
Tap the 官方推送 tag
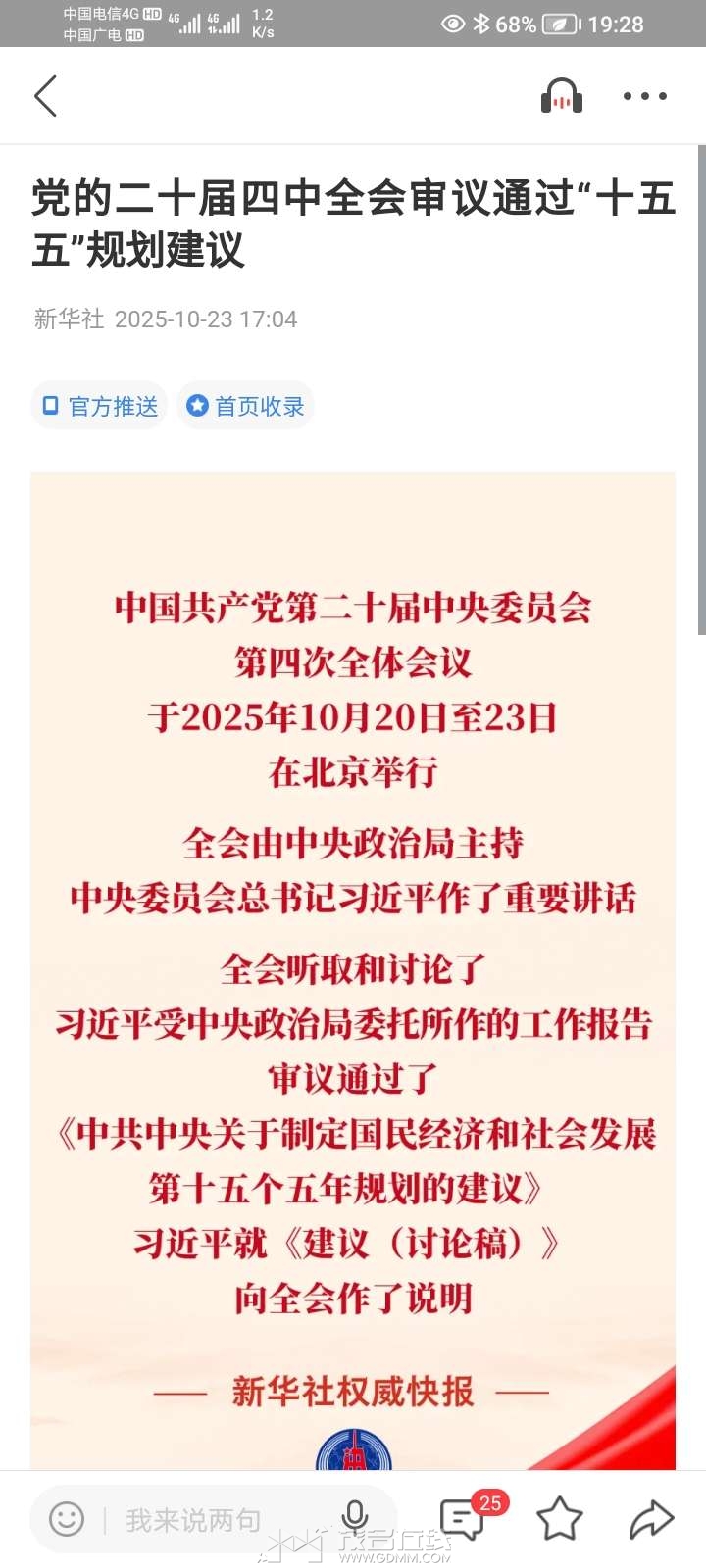click(100, 406)
